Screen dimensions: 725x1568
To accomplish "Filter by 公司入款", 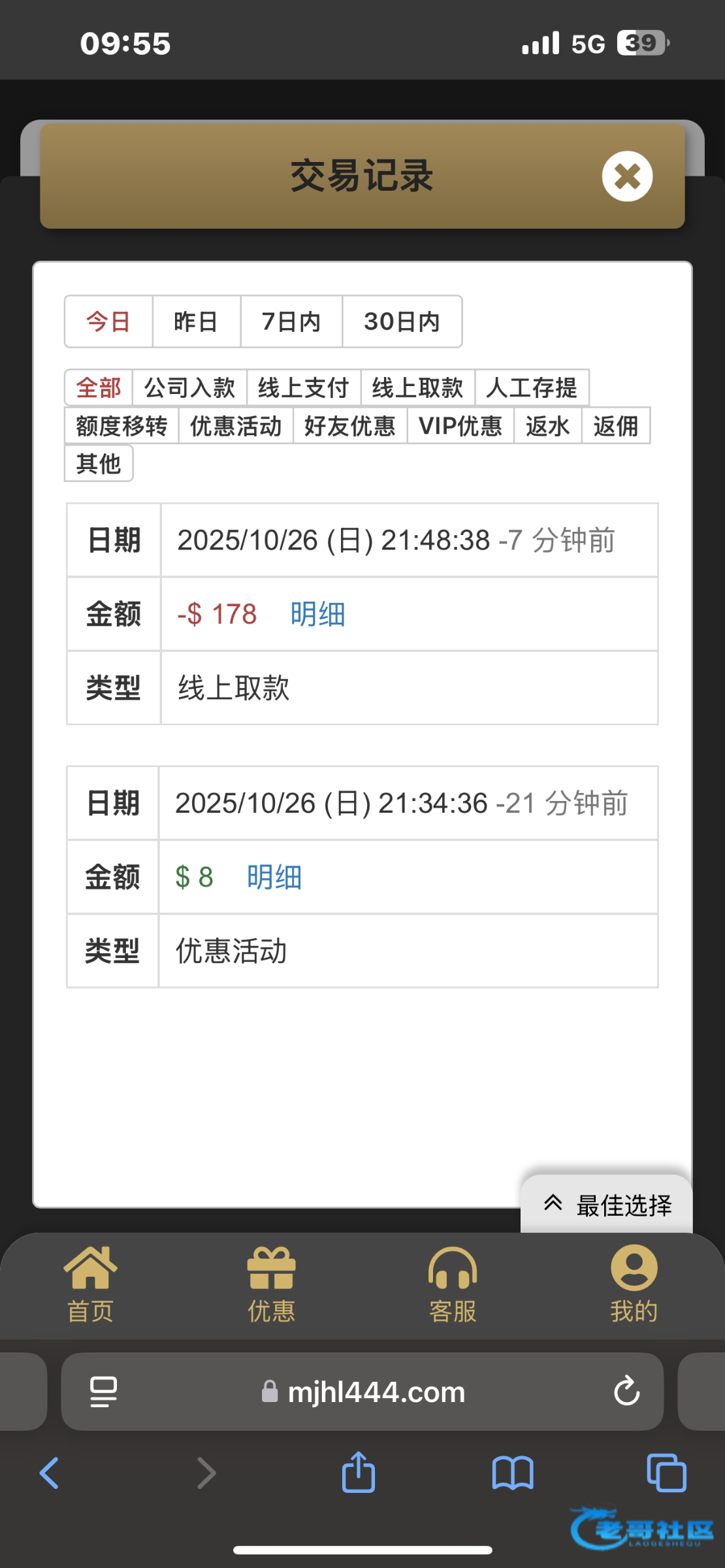I will [189, 387].
